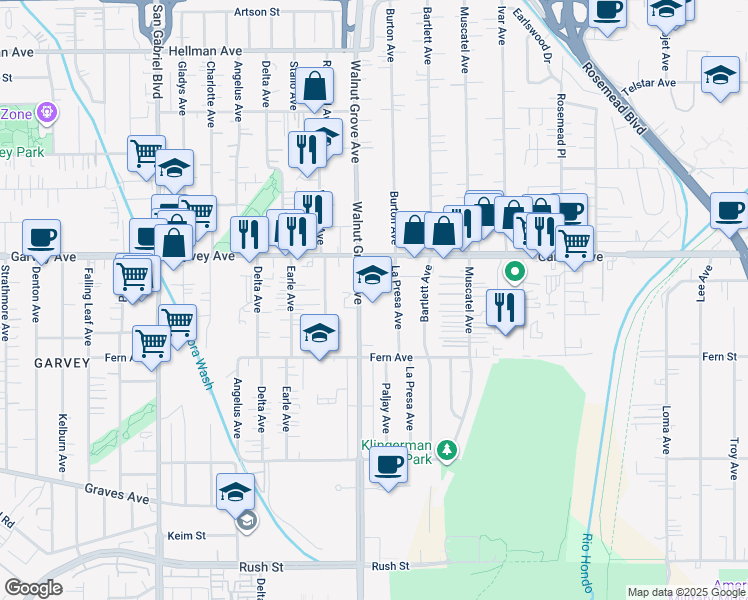Viewport: 748px width, 600px height.
Task: Tap the restaurant marker below the green pin
Action: click(x=506, y=312)
